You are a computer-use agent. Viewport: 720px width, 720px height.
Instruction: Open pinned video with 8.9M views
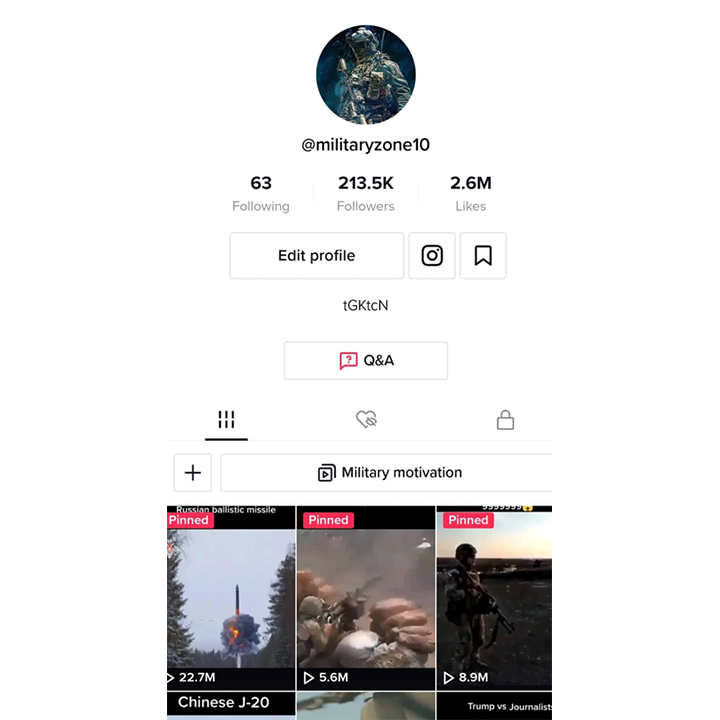494,597
